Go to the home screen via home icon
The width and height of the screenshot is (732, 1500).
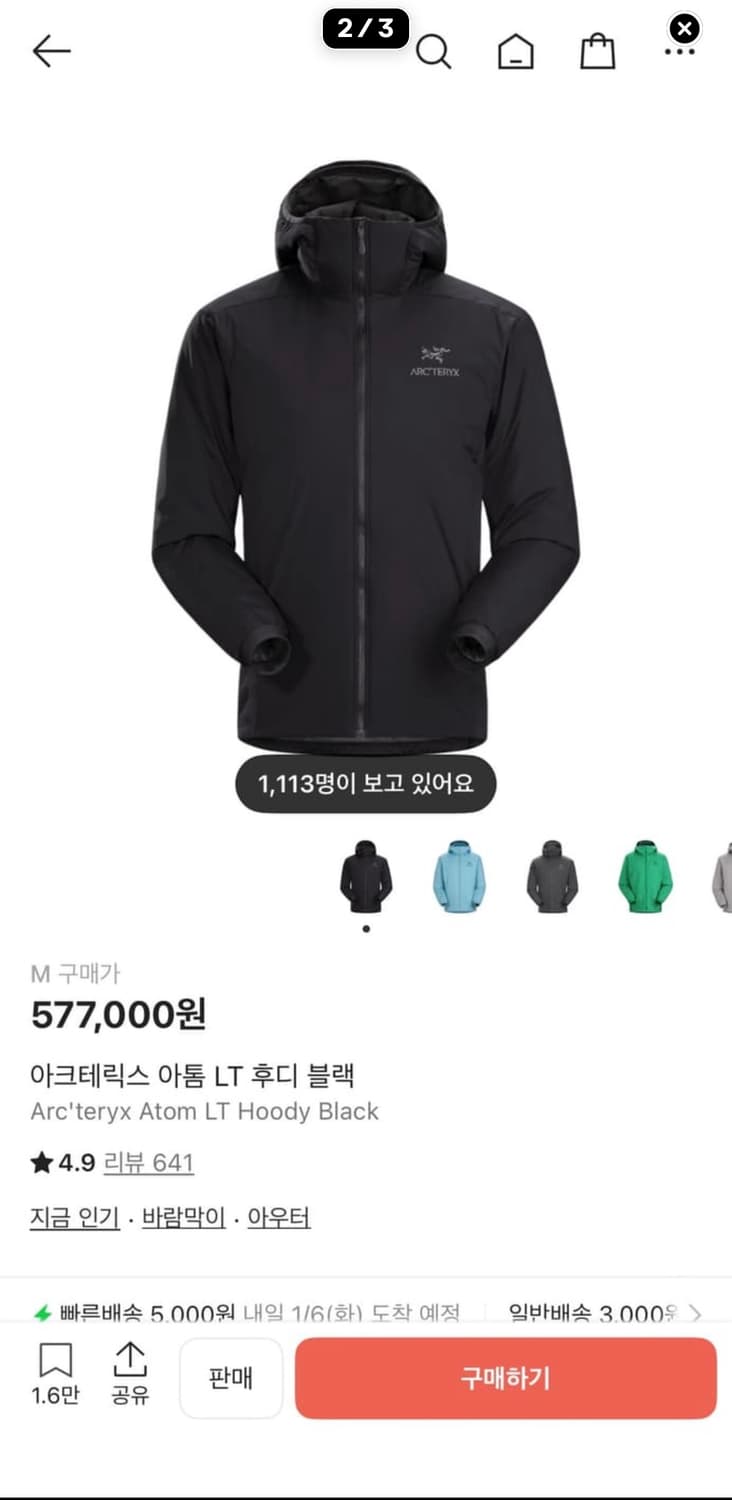tap(516, 51)
